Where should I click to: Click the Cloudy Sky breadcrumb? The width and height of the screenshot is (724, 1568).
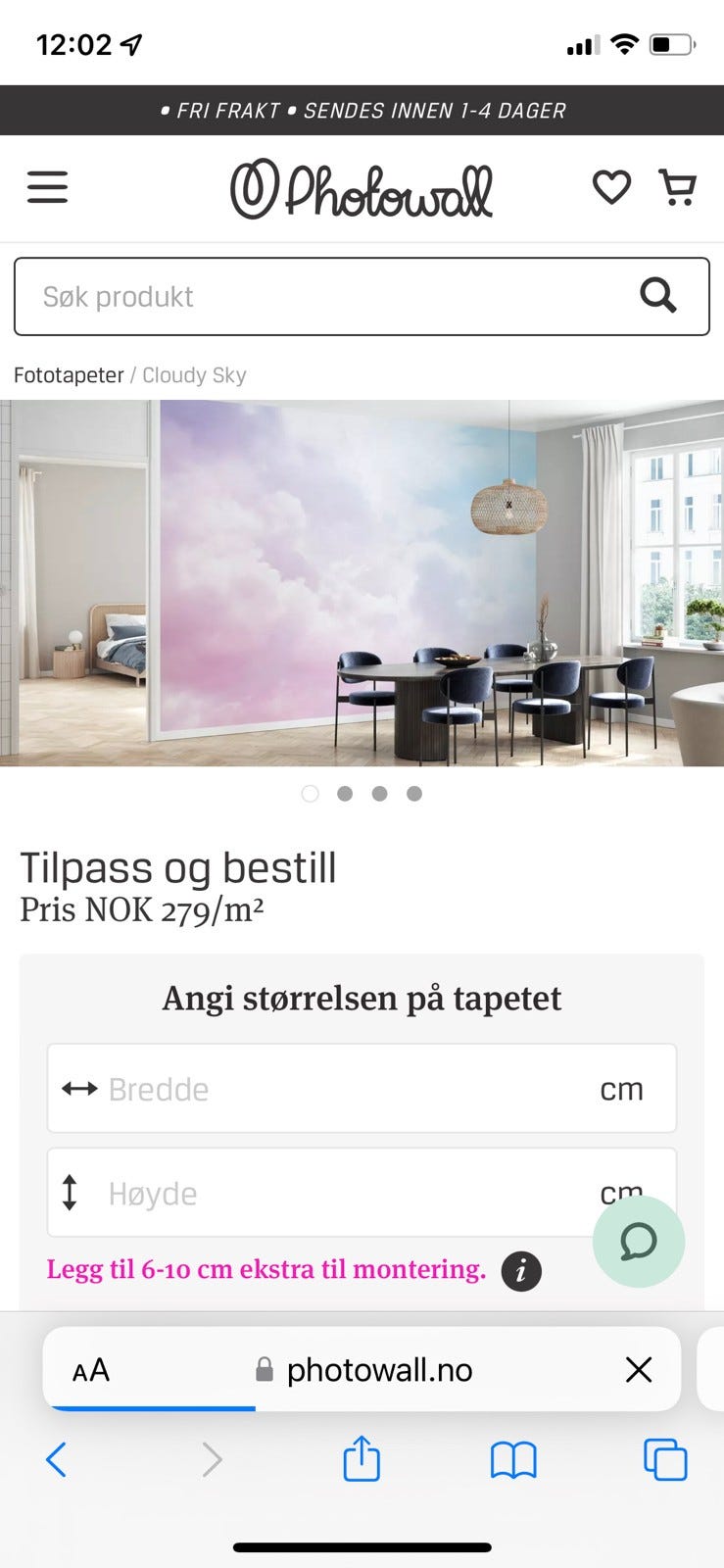click(x=193, y=374)
